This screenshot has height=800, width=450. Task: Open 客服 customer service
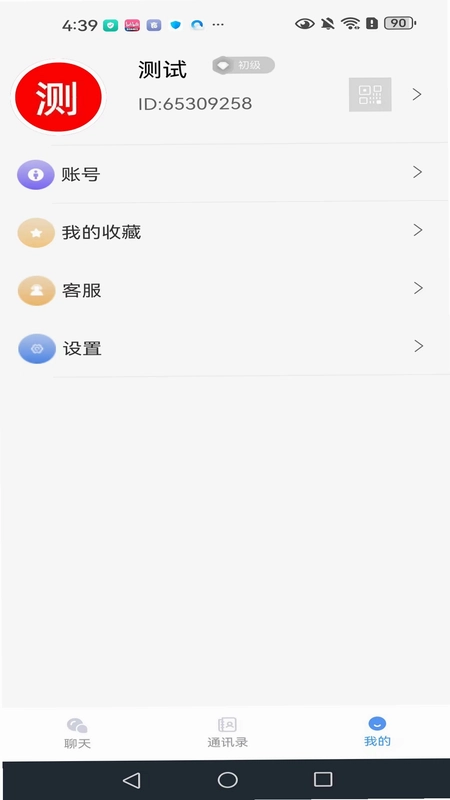click(x=225, y=290)
